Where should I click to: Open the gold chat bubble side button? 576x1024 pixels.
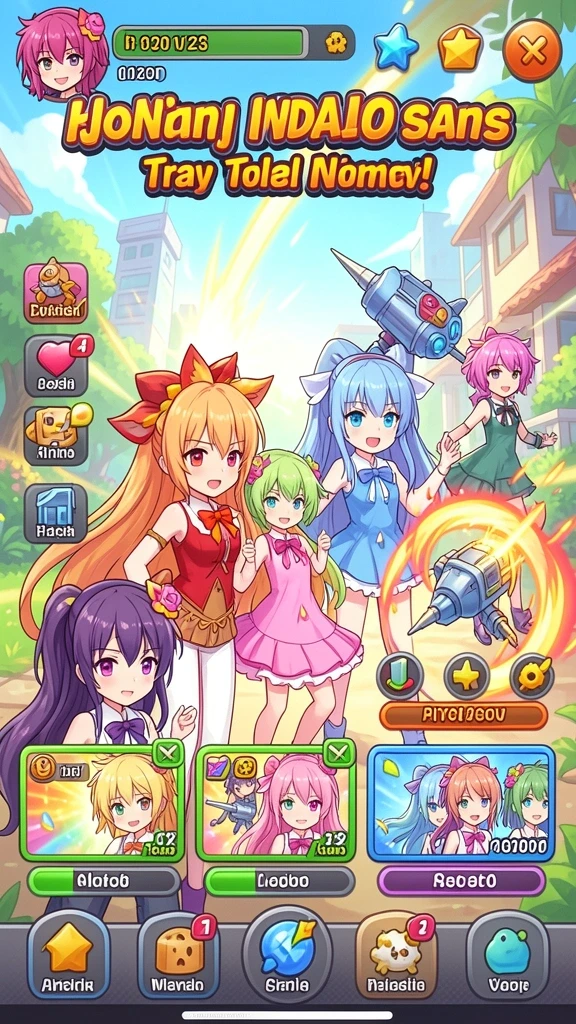56,436
